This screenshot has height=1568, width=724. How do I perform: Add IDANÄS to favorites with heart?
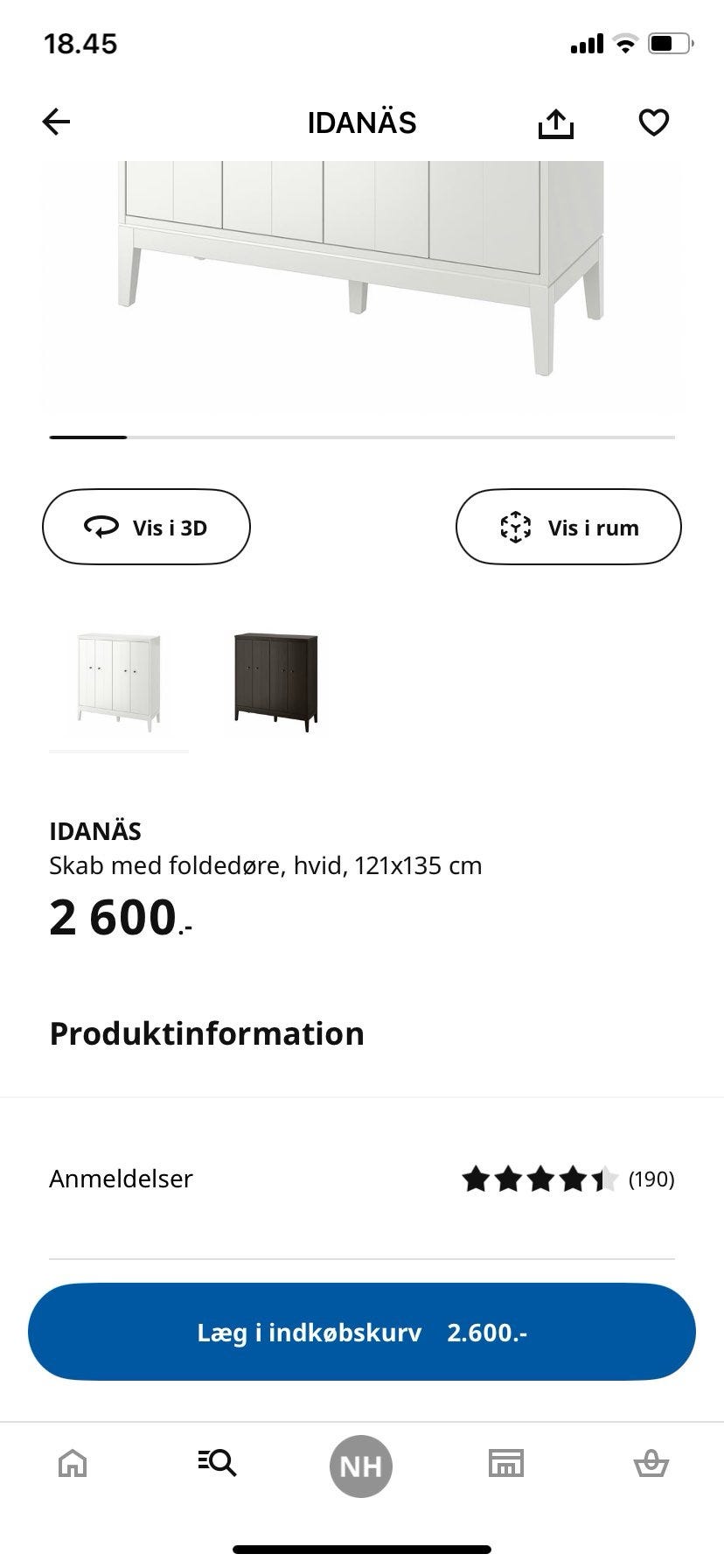pyautogui.click(x=653, y=122)
